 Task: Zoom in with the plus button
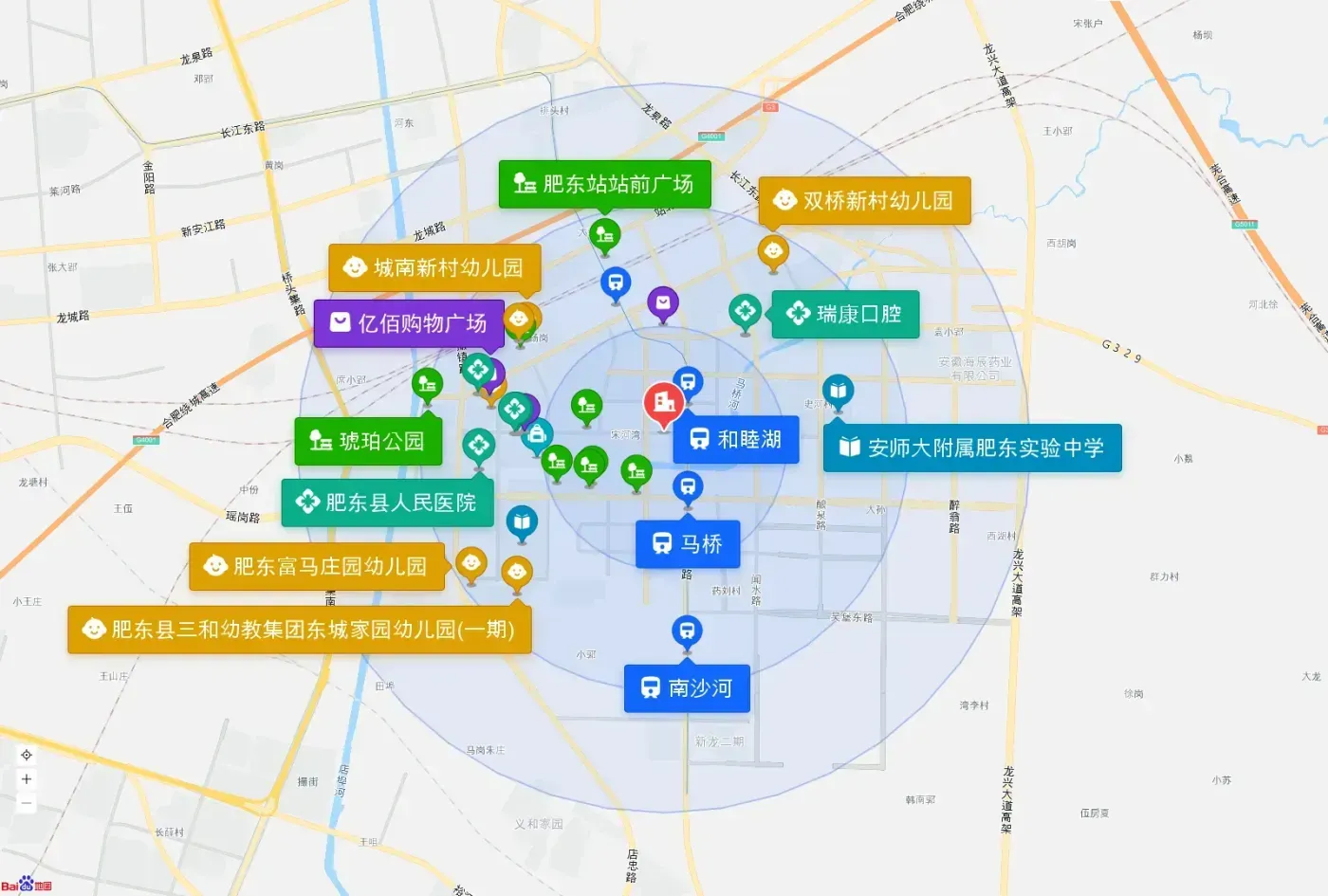point(27,779)
